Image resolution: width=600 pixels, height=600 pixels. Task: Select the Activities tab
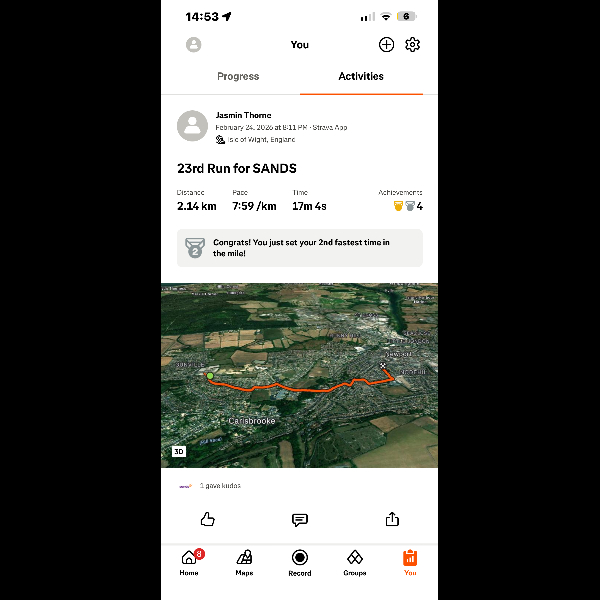361,77
